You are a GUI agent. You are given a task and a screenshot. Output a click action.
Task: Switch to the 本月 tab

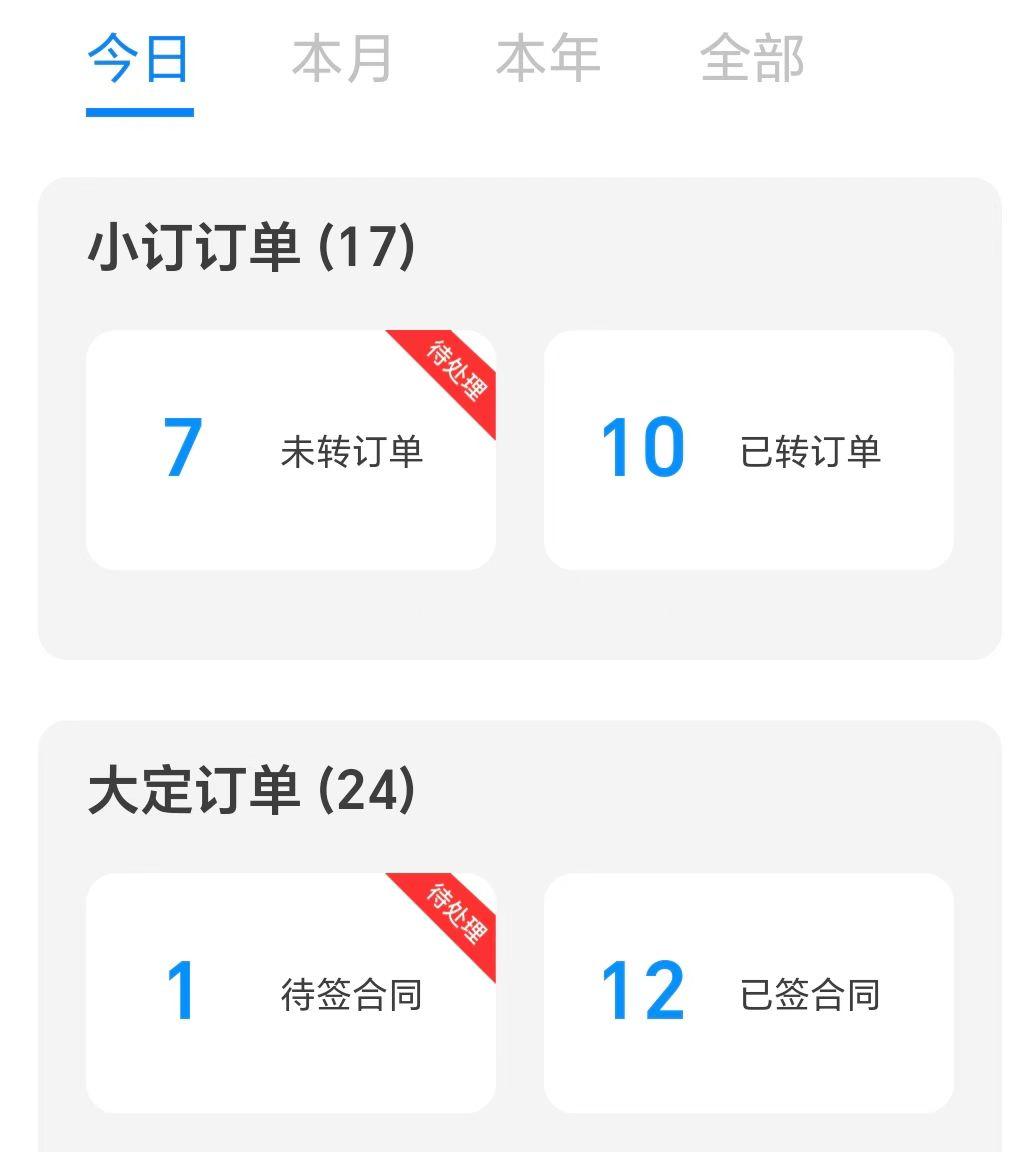344,58
